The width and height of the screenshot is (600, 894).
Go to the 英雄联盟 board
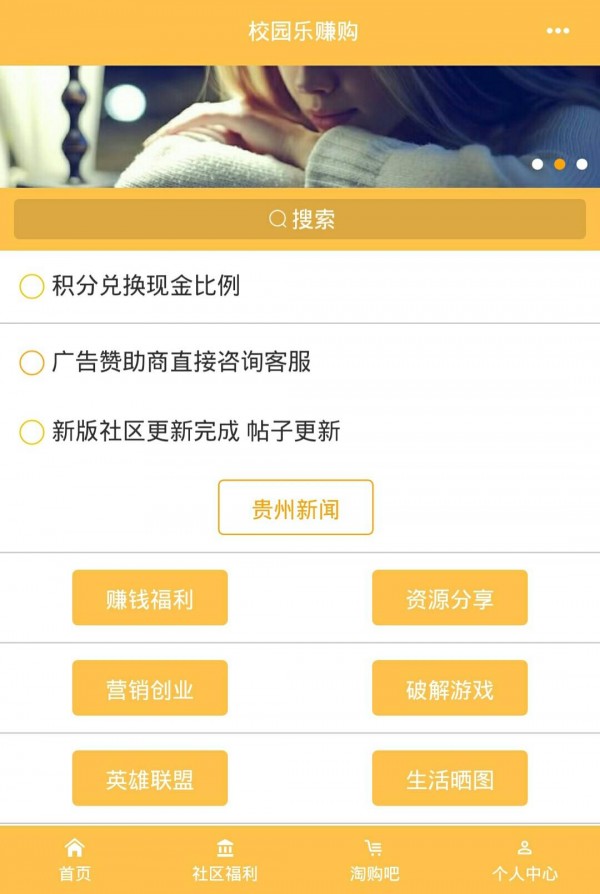[150, 778]
